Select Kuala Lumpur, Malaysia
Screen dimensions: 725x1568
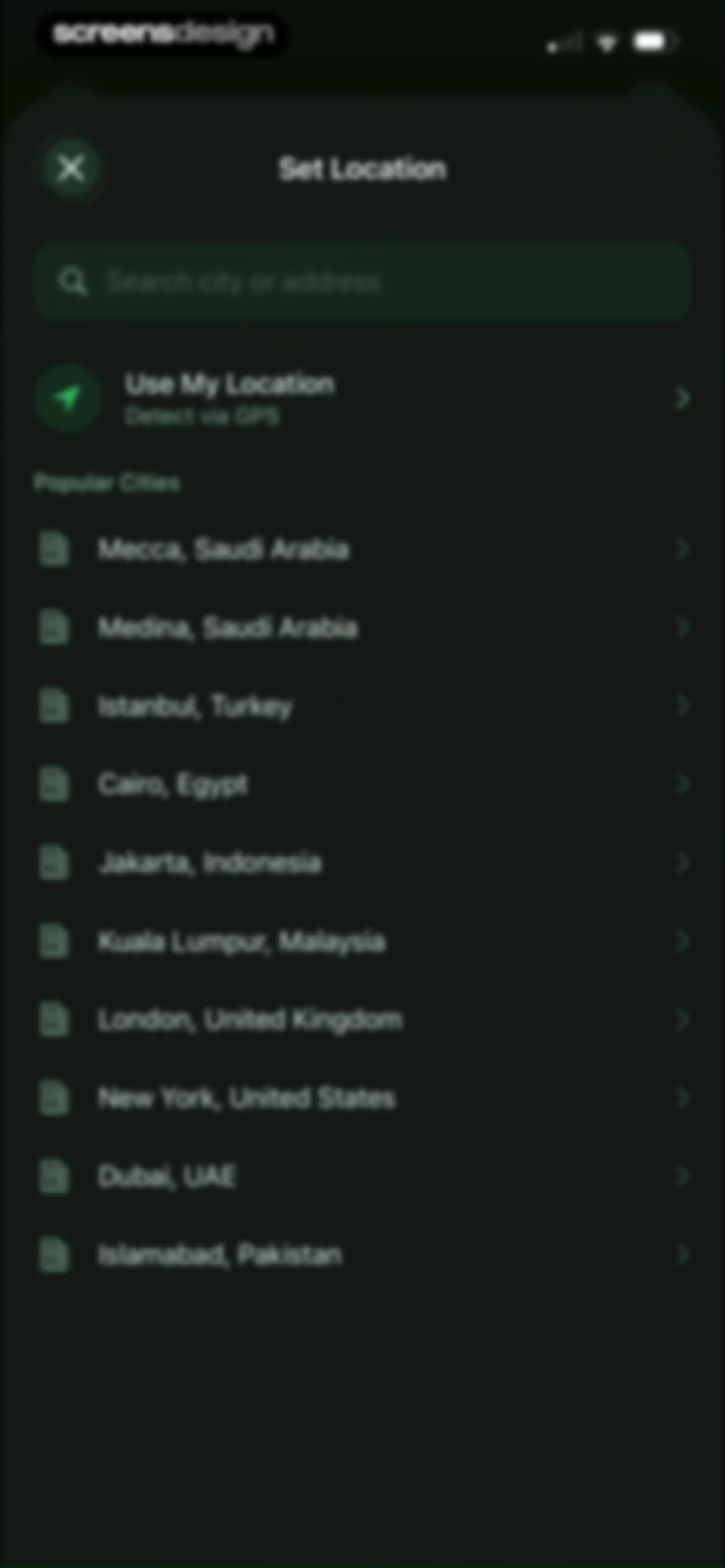(x=363, y=942)
